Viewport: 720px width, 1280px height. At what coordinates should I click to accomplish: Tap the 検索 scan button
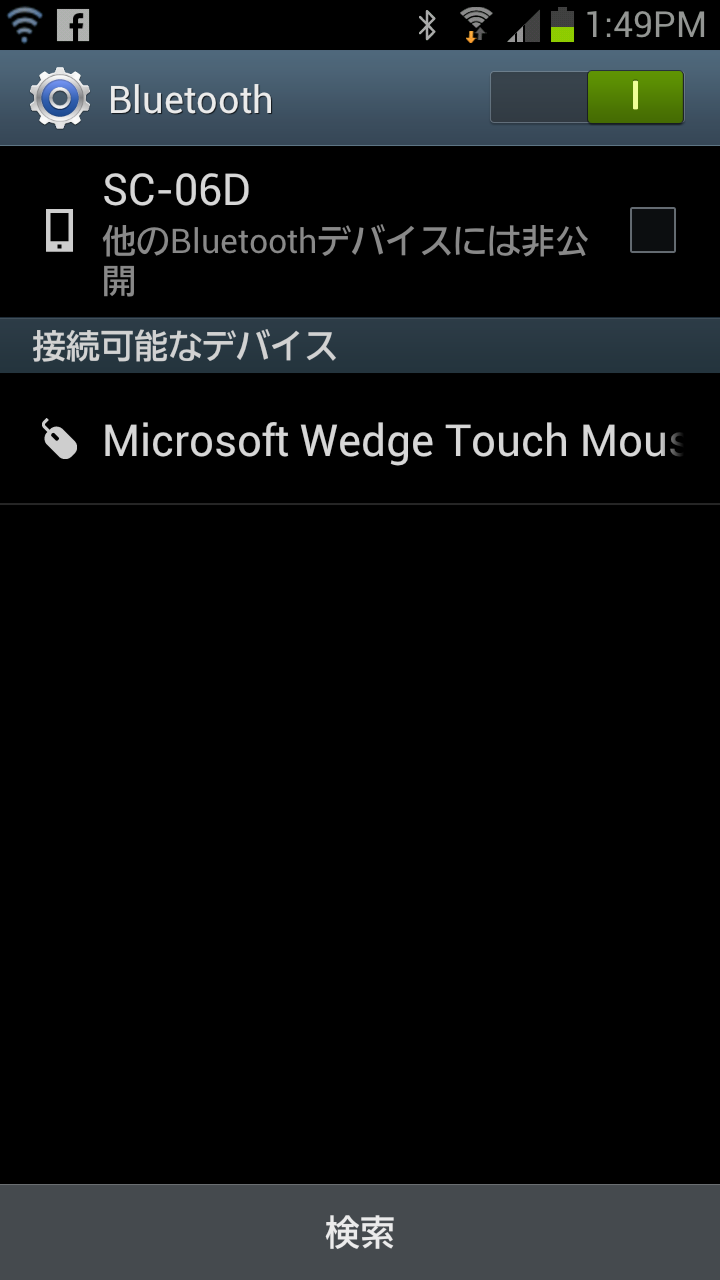click(360, 1232)
